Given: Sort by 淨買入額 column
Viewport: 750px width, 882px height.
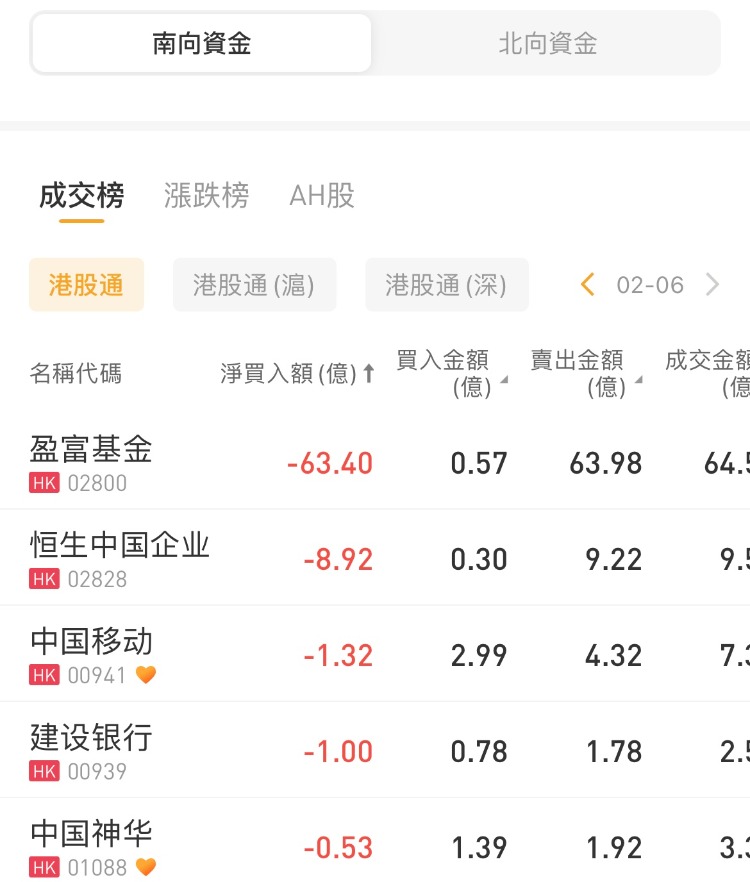Looking at the screenshot, I should pos(297,374).
